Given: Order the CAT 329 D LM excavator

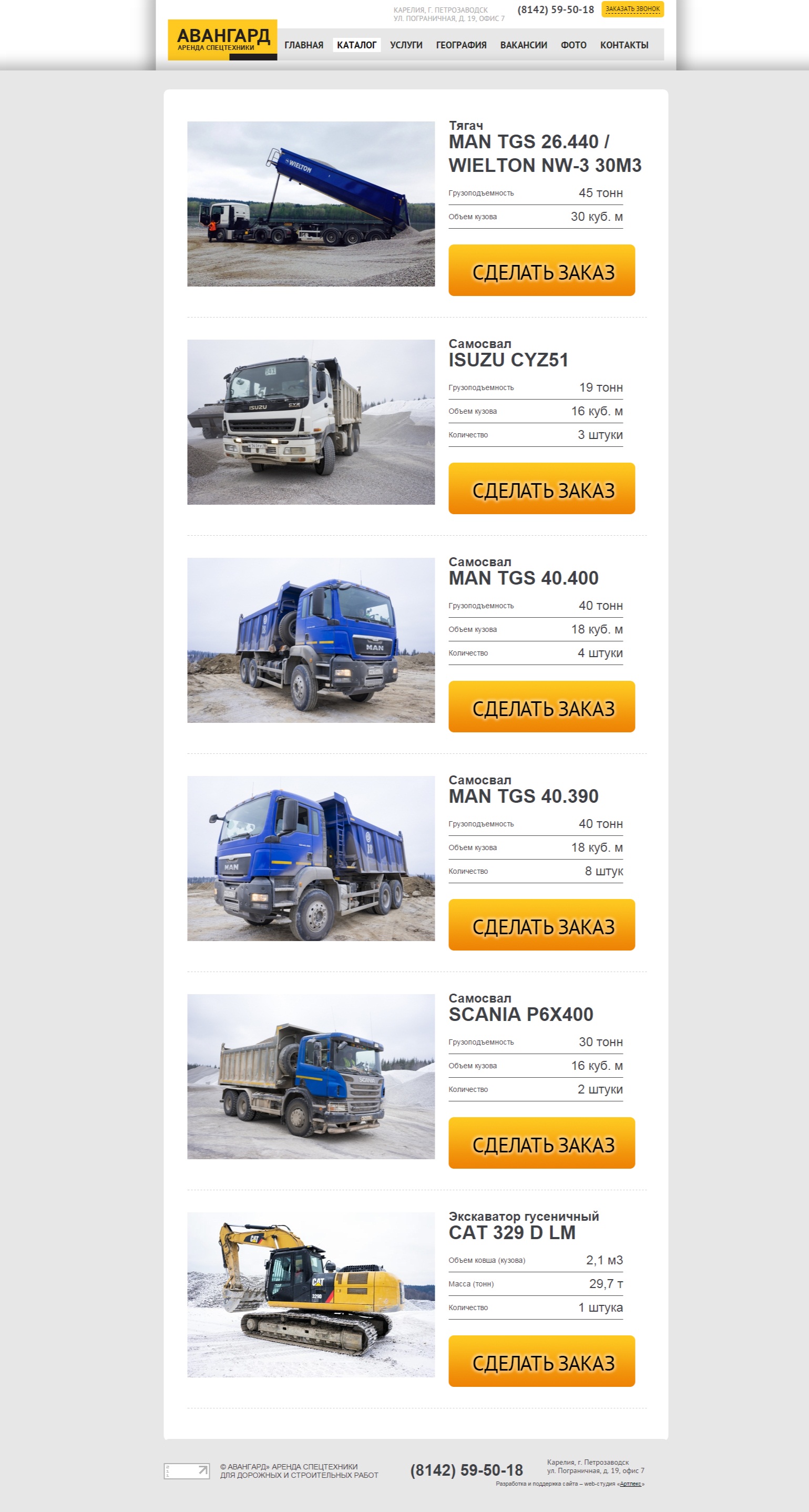Looking at the screenshot, I should 541,1361.
